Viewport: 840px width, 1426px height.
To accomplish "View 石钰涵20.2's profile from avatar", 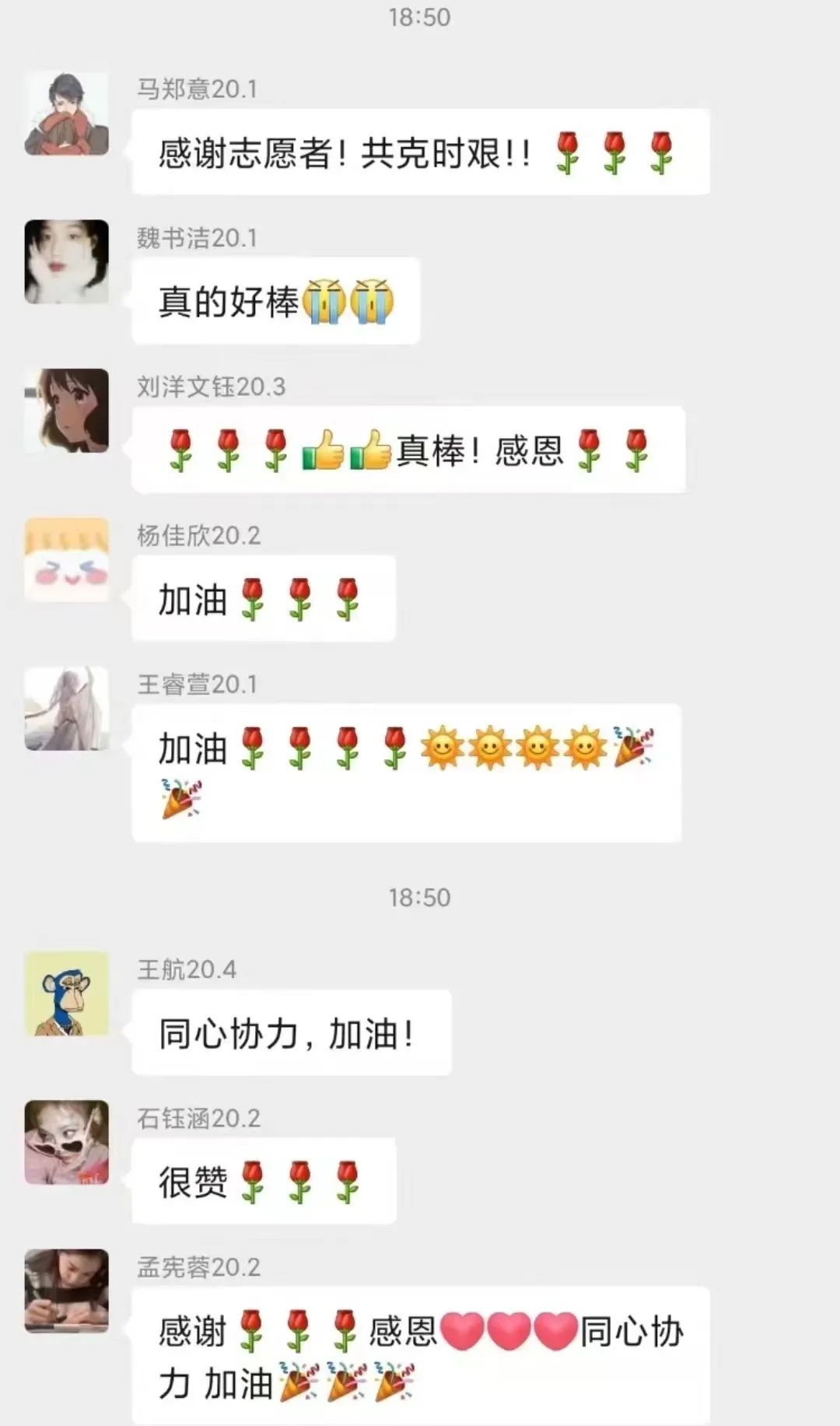I will pos(67,1142).
